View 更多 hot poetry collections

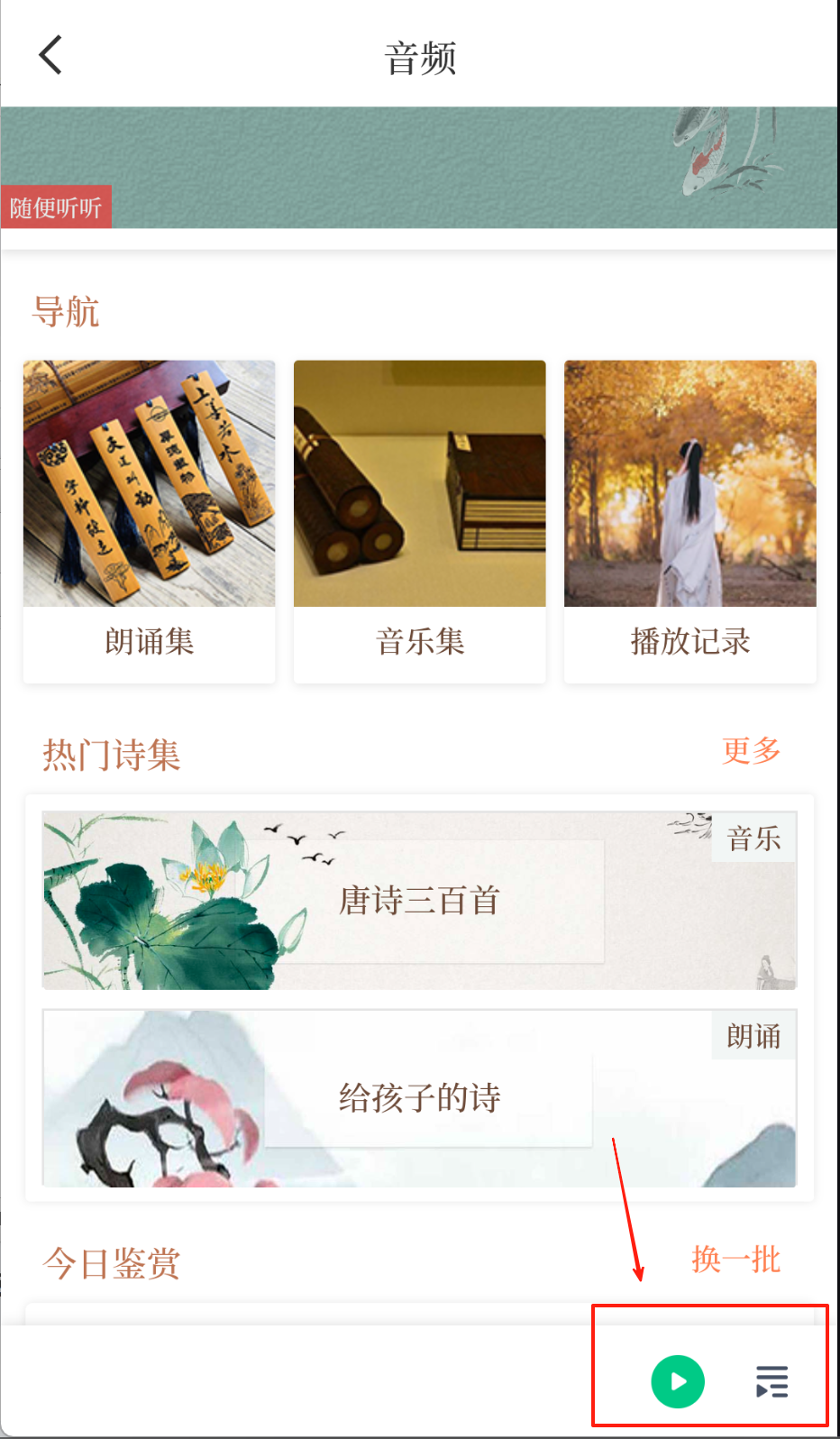point(750,750)
